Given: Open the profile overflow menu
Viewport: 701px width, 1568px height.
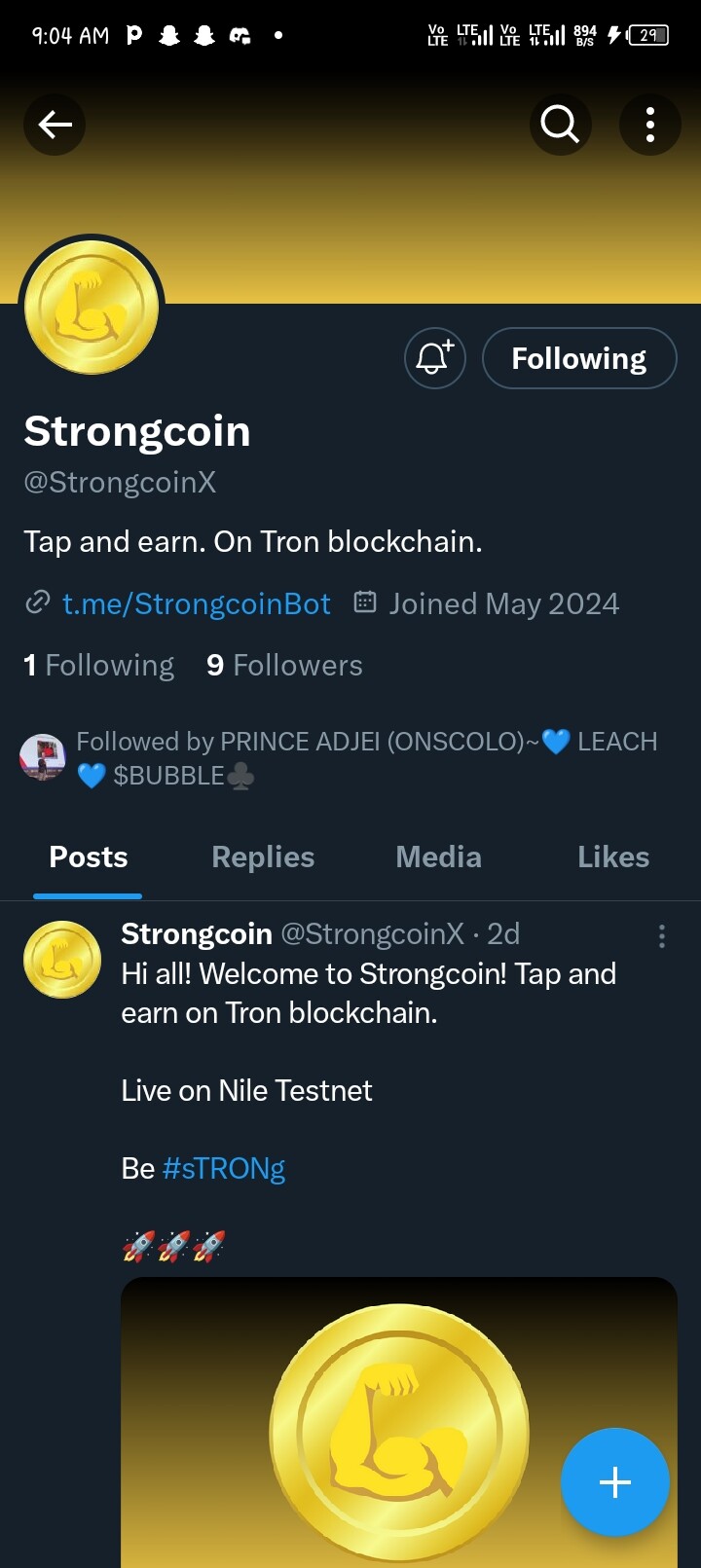Looking at the screenshot, I should point(649,125).
